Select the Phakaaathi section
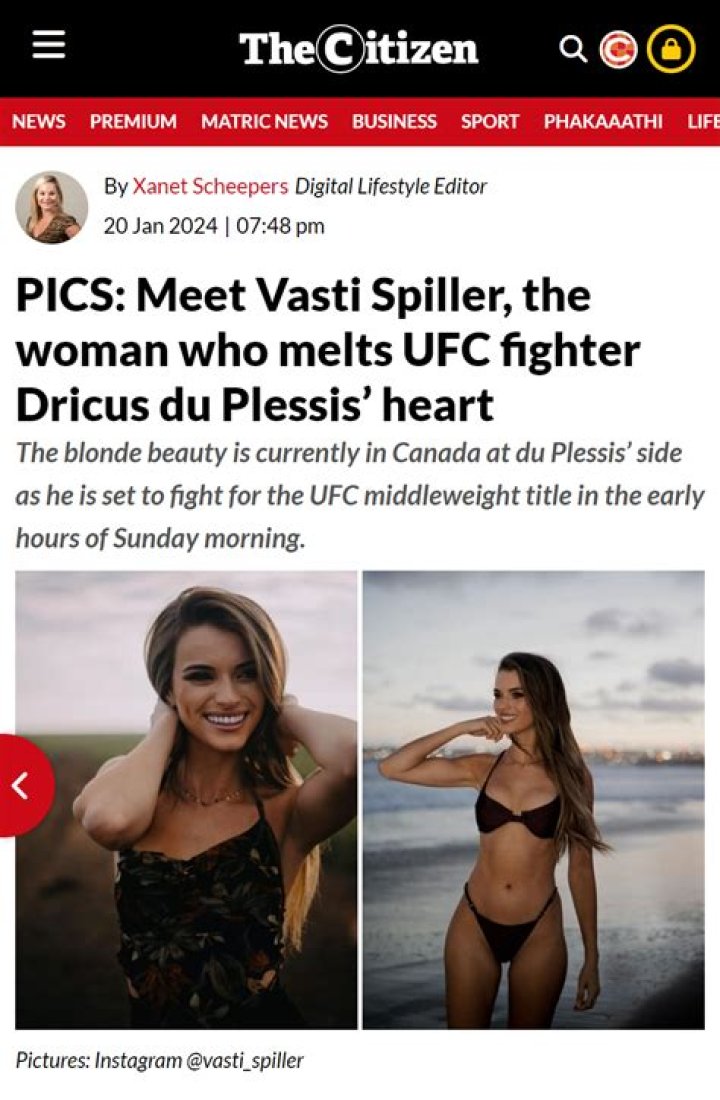 pos(603,121)
